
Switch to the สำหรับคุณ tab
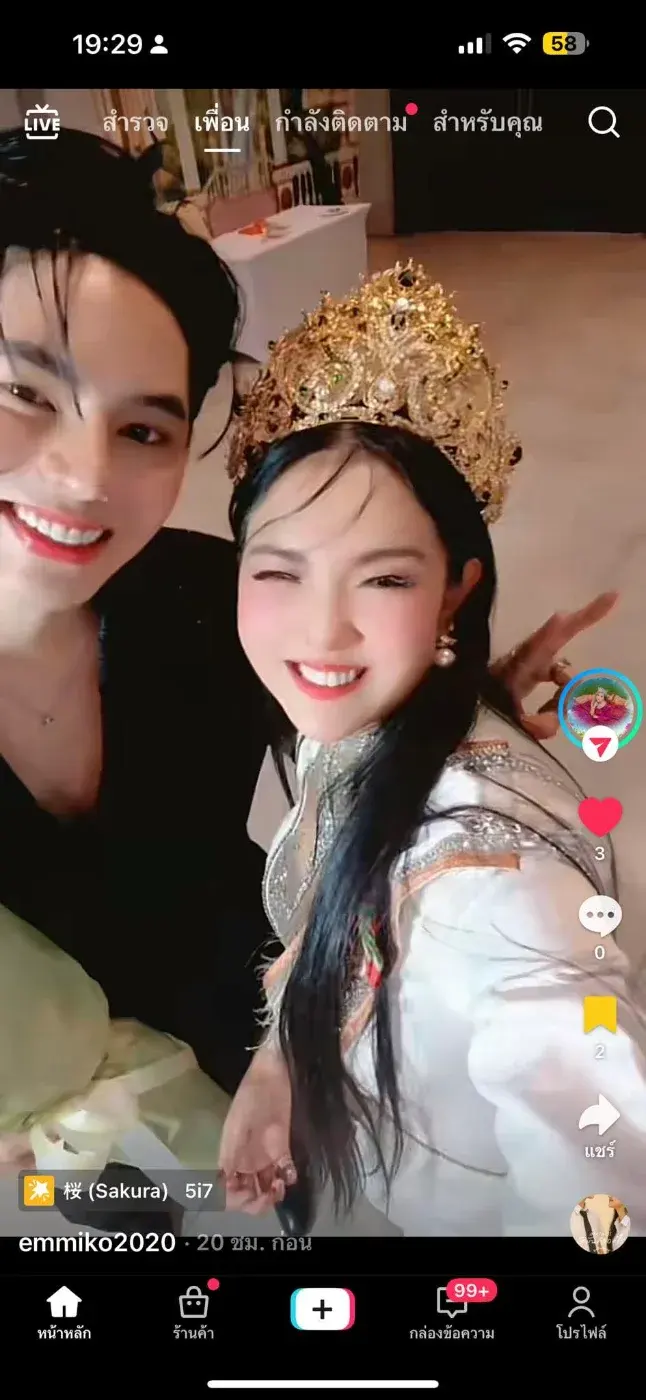click(x=487, y=123)
